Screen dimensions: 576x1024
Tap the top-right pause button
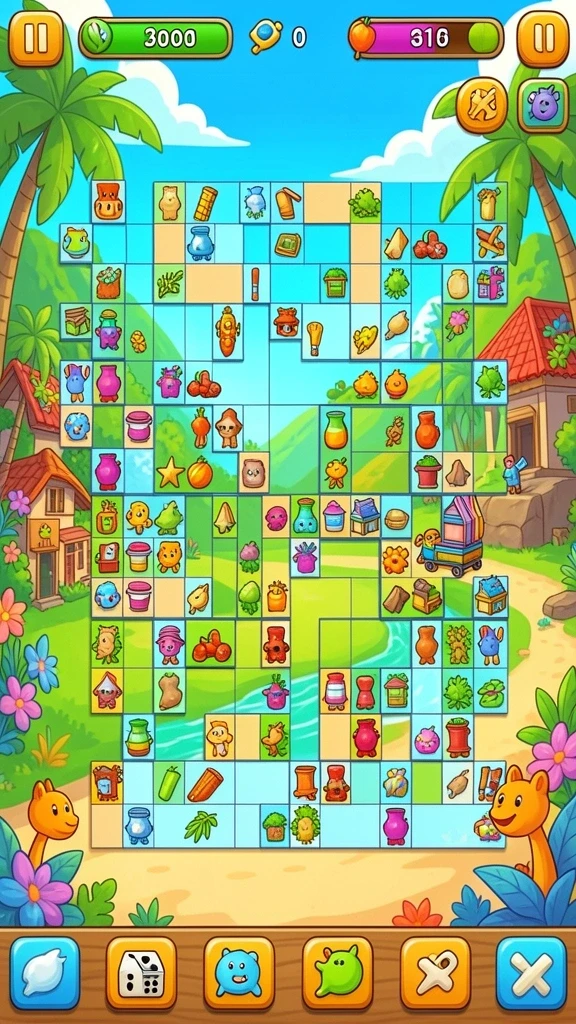click(542, 39)
